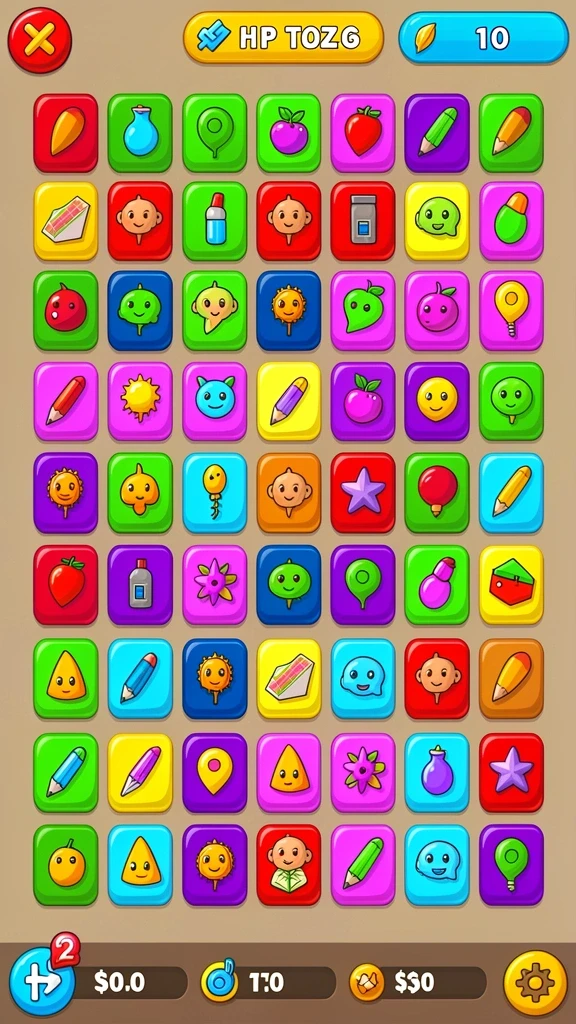Tap the yellow pencil on the cyan tile
Viewport: 576px width, 1024px height.
pos(511,492)
